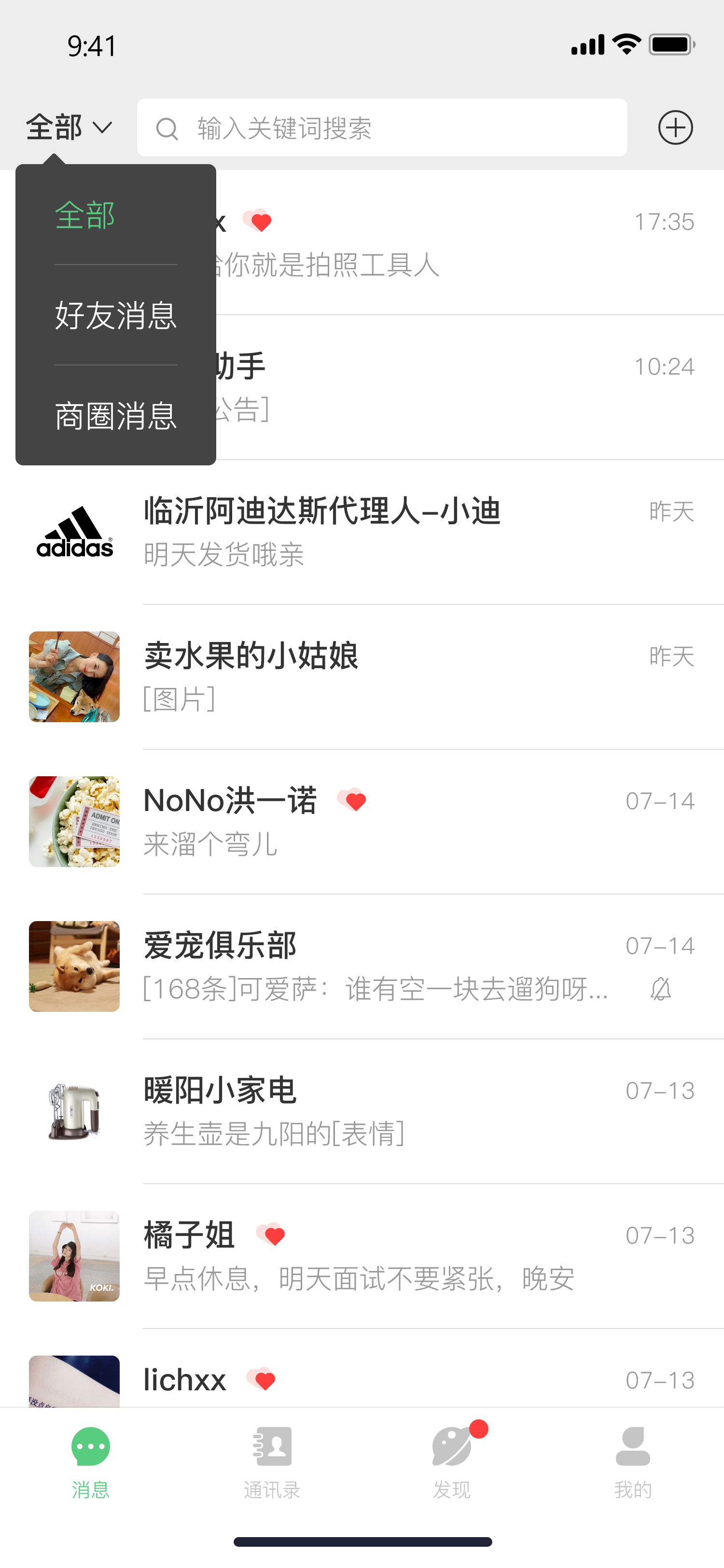Choose 商圈消息 filter option
Image resolution: width=724 pixels, height=1568 pixels.
[x=115, y=416]
